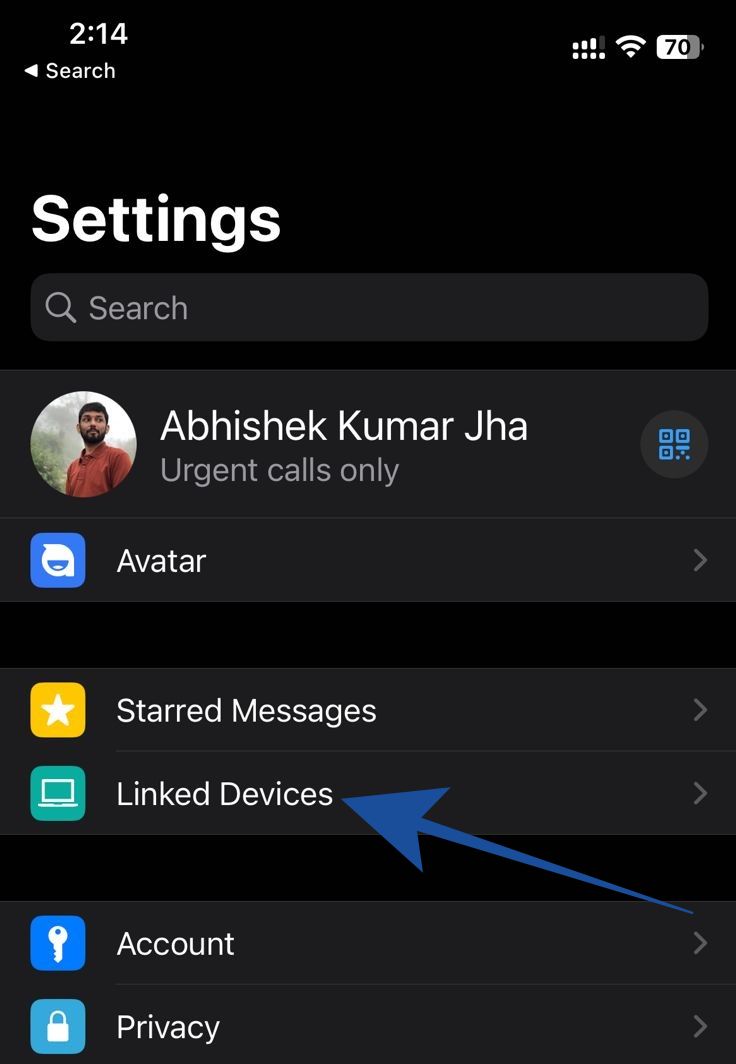Open Starred Messages

(x=246, y=710)
